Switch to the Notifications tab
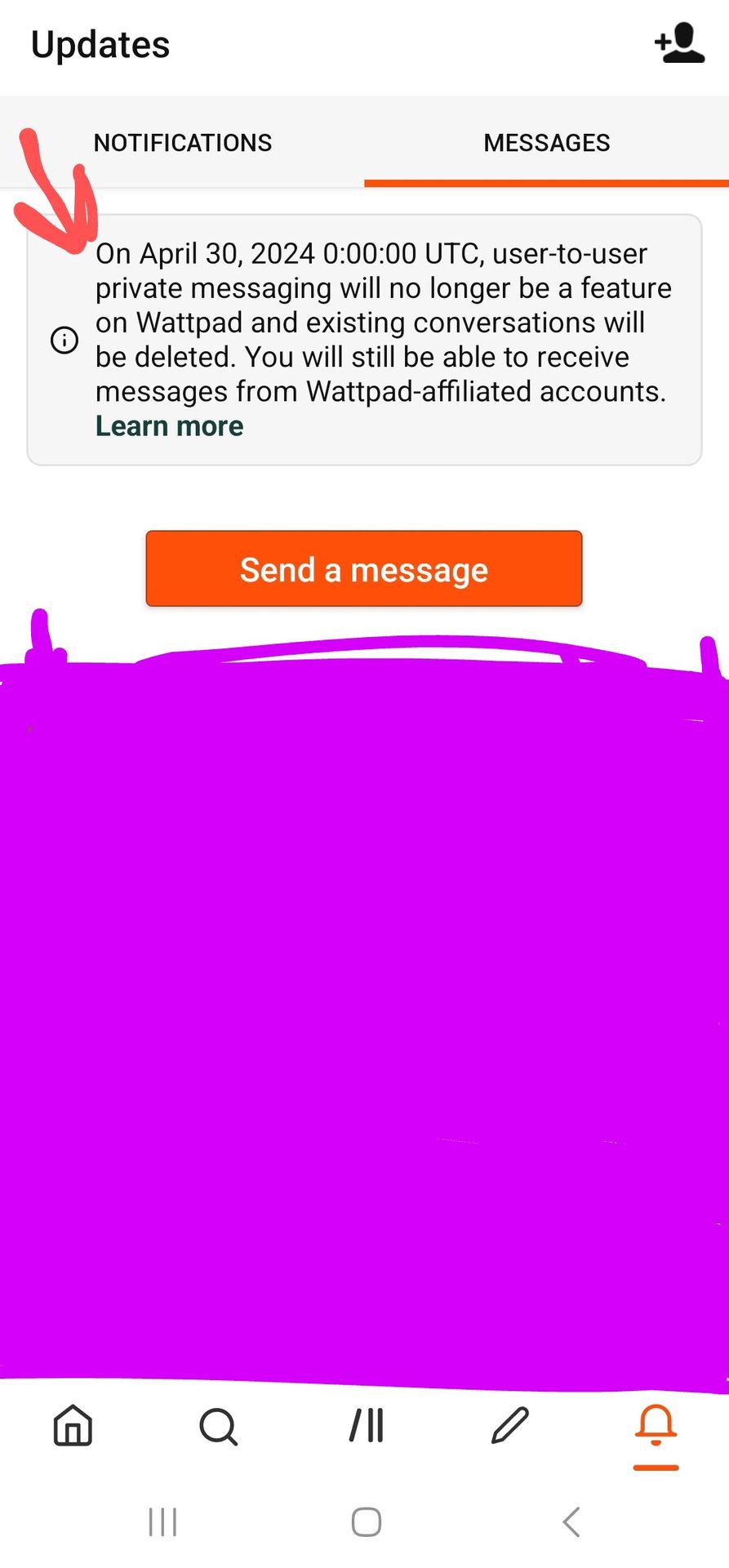The image size is (729, 1568). click(x=182, y=143)
